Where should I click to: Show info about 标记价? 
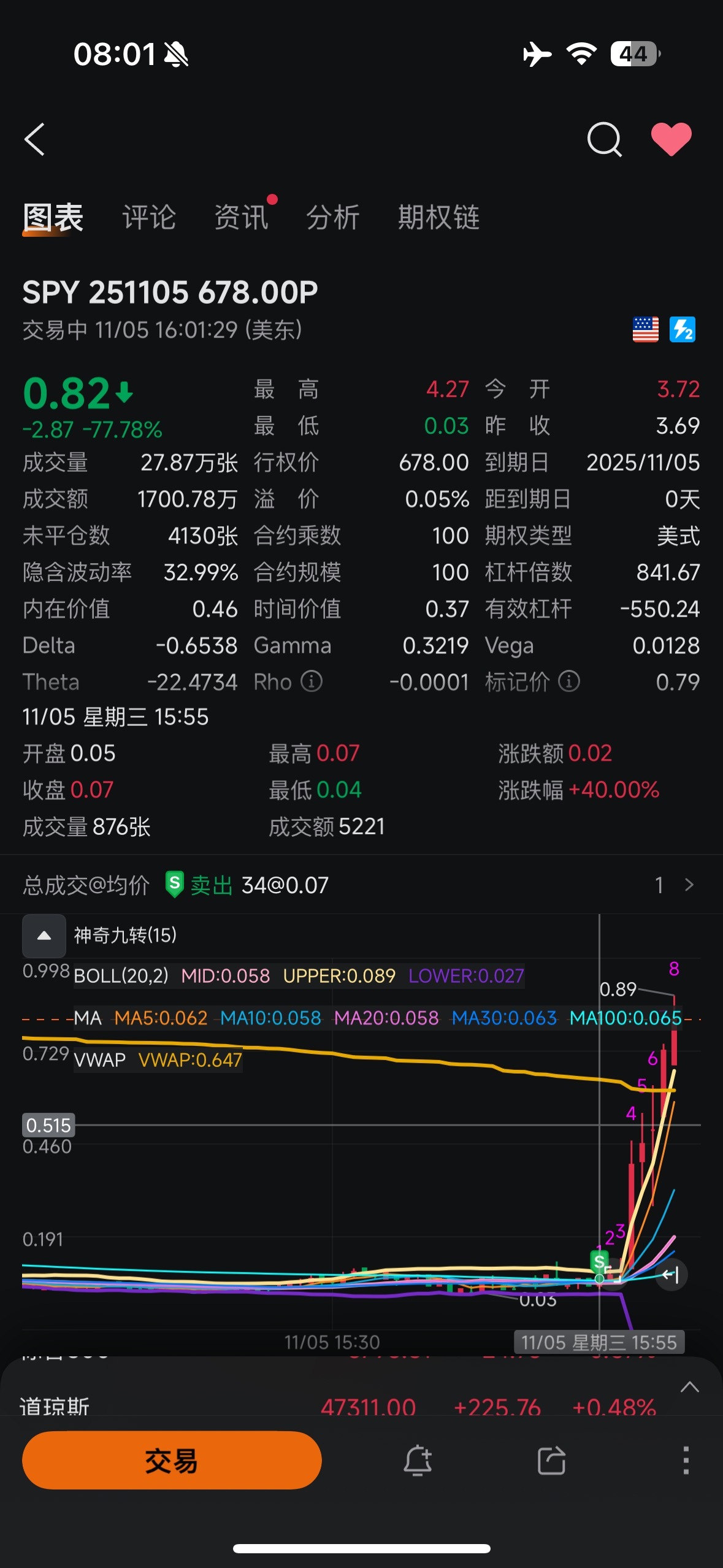click(569, 682)
